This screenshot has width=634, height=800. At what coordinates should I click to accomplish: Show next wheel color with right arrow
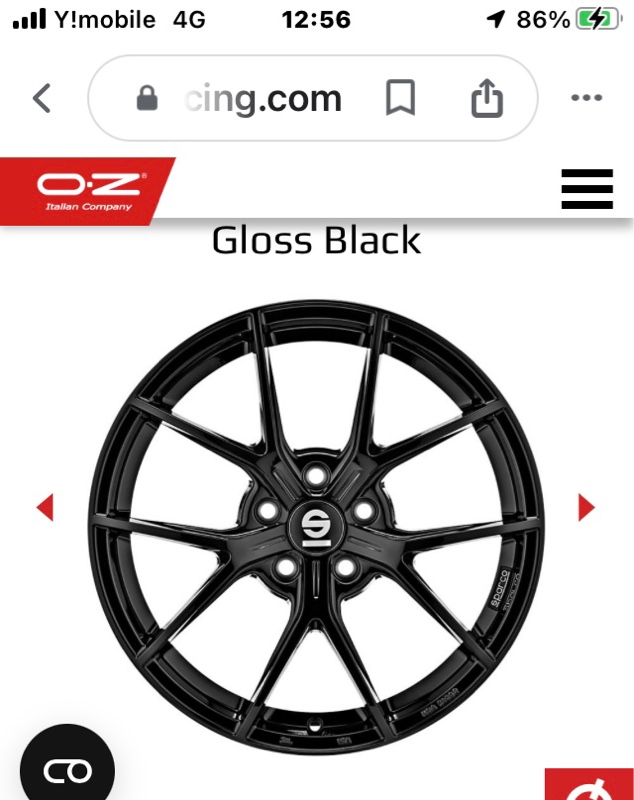click(x=586, y=507)
